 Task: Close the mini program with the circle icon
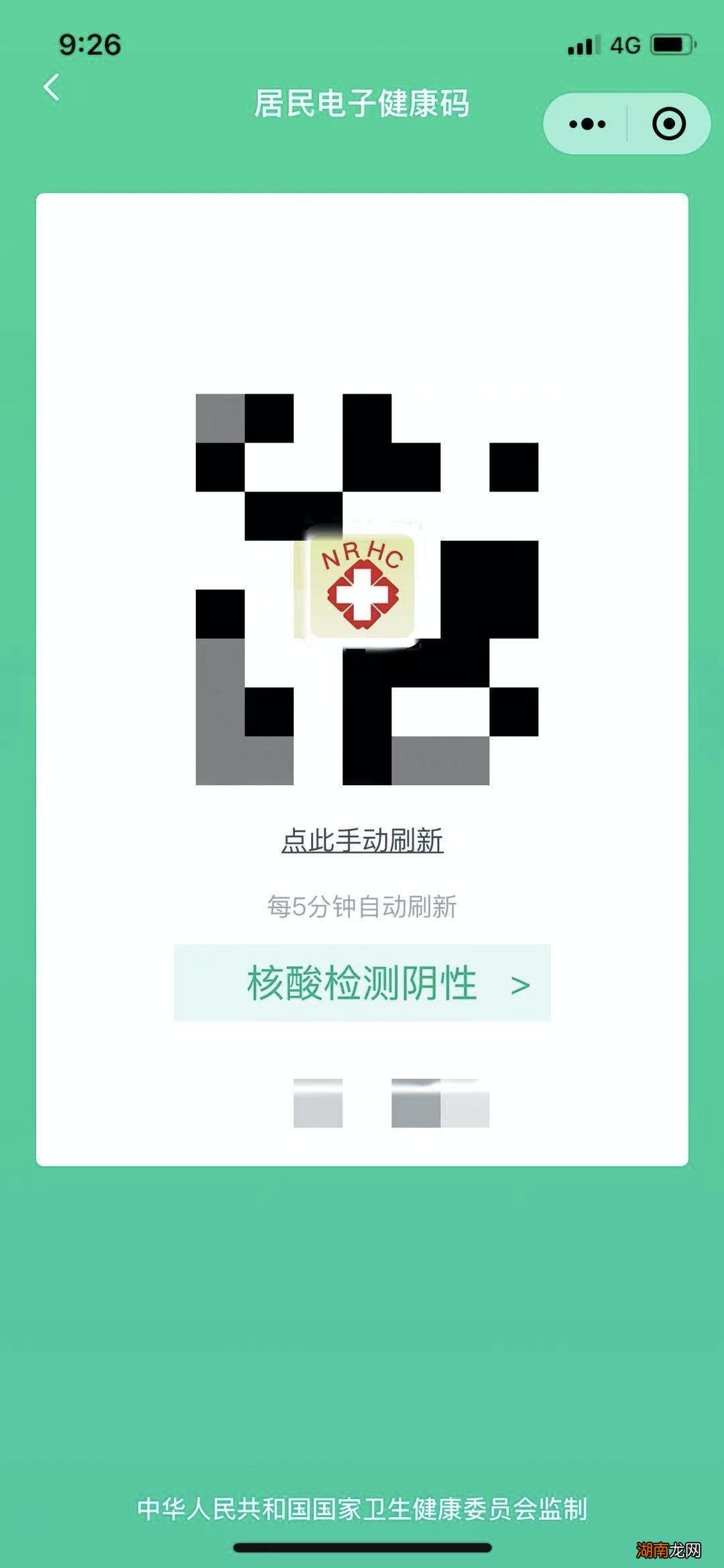pos(668,124)
